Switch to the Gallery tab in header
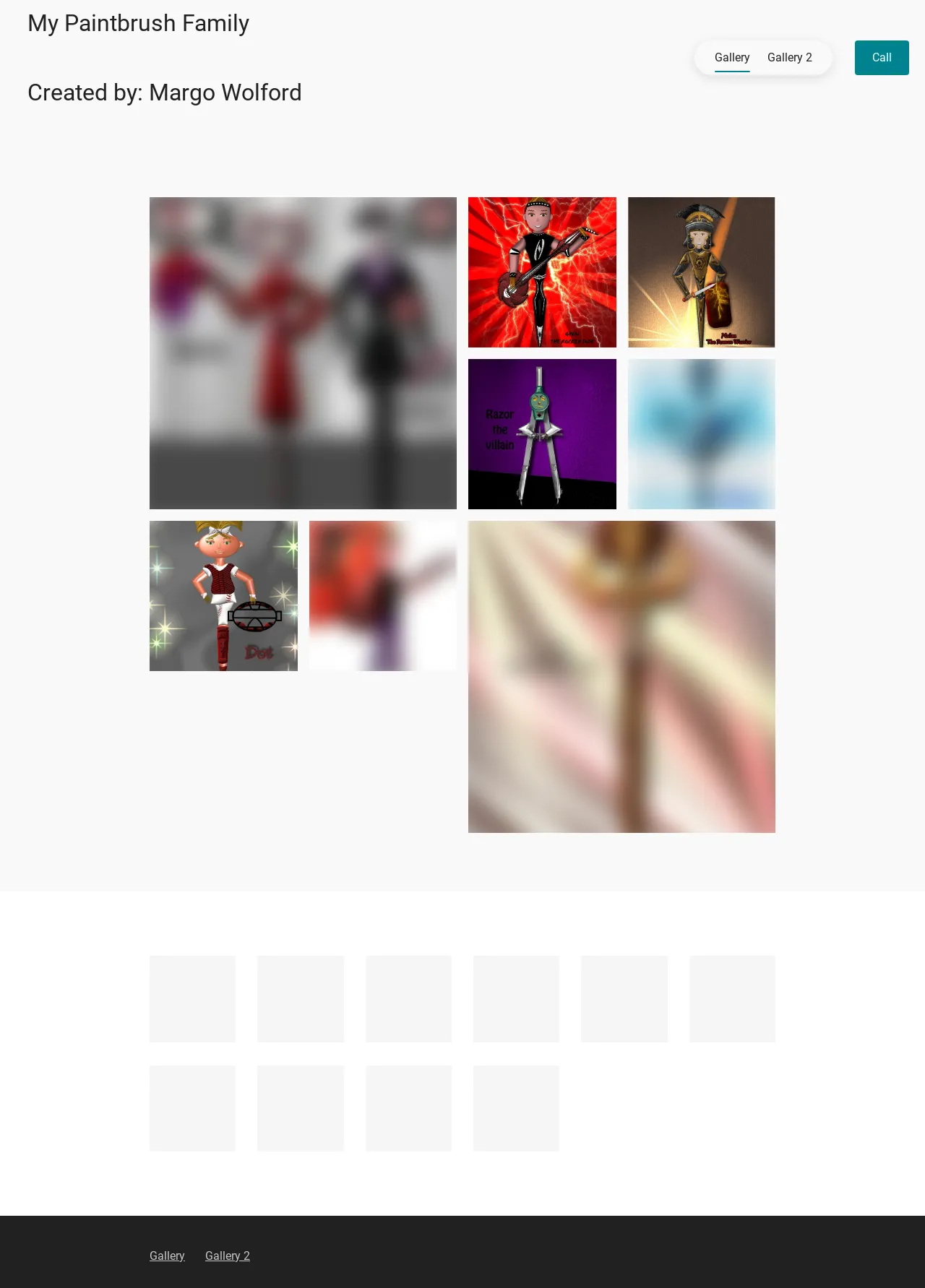Screen dimensions: 925x1288 pos(731,58)
